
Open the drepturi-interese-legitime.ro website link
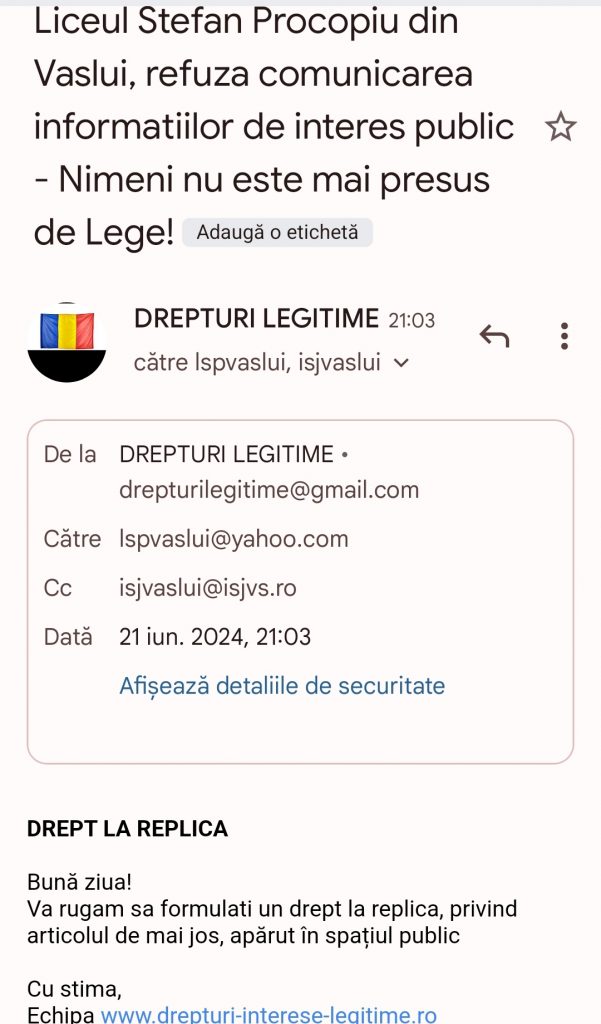pos(269,1014)
